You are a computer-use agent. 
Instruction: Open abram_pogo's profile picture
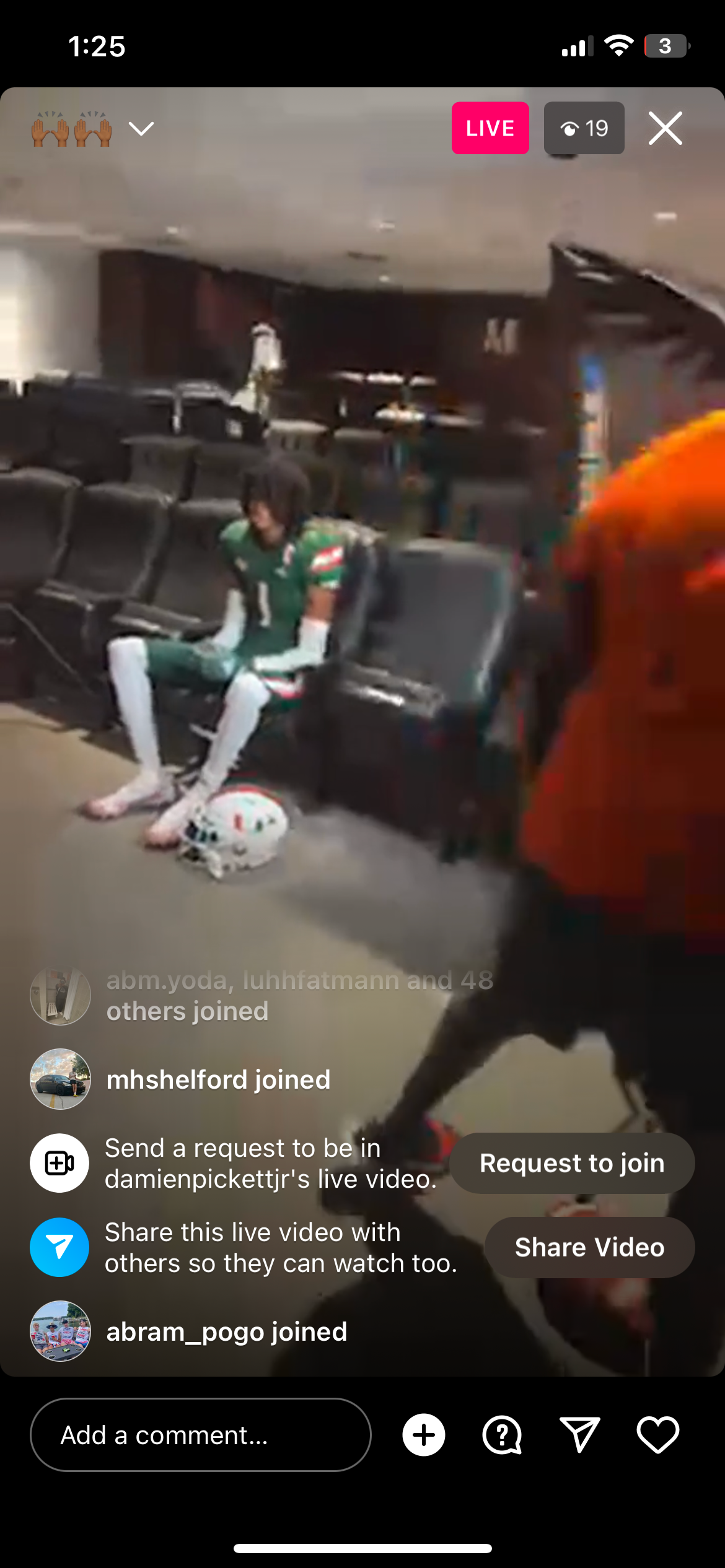61,1331
